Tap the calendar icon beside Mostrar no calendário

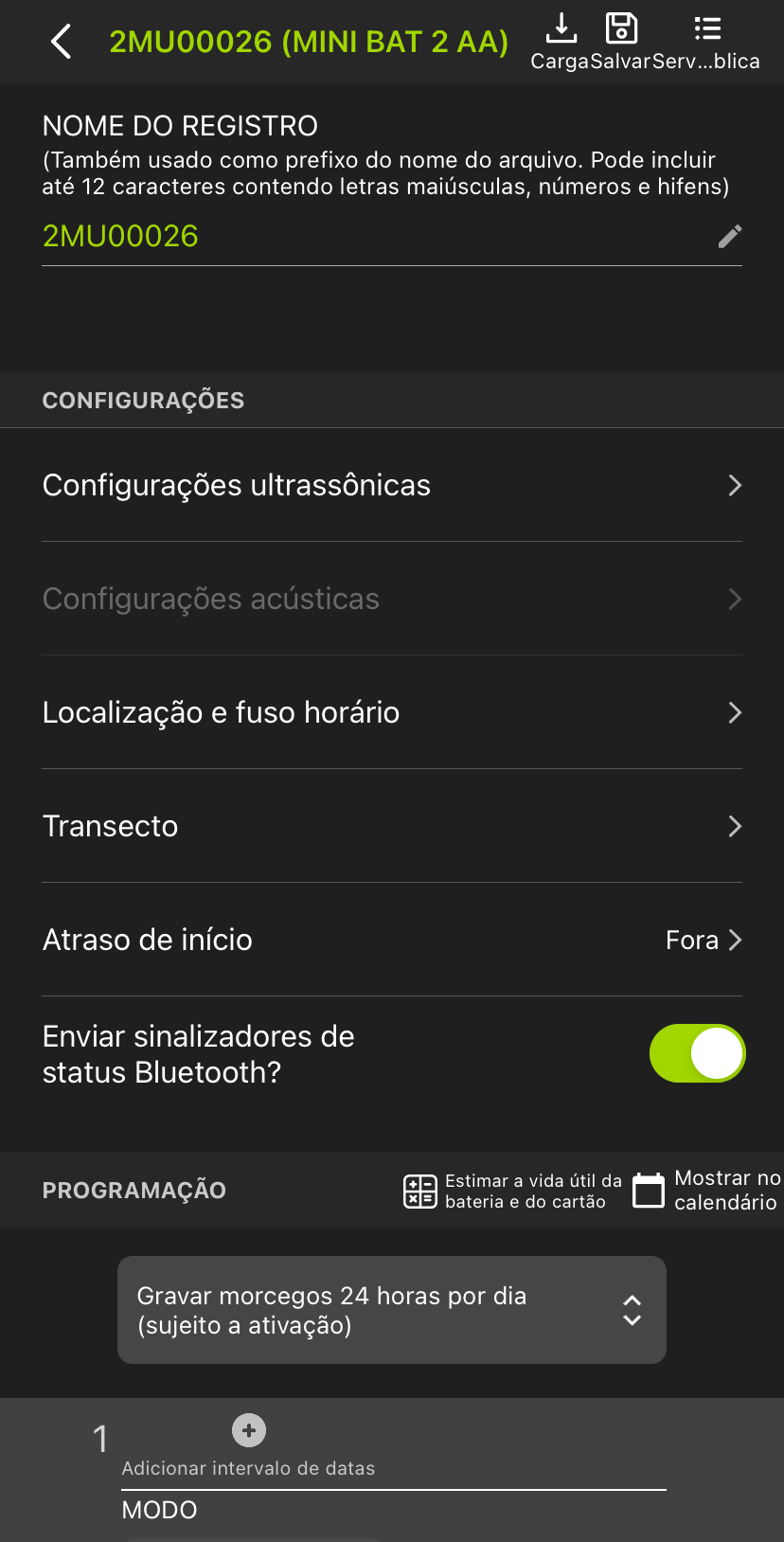[648, 1190]
